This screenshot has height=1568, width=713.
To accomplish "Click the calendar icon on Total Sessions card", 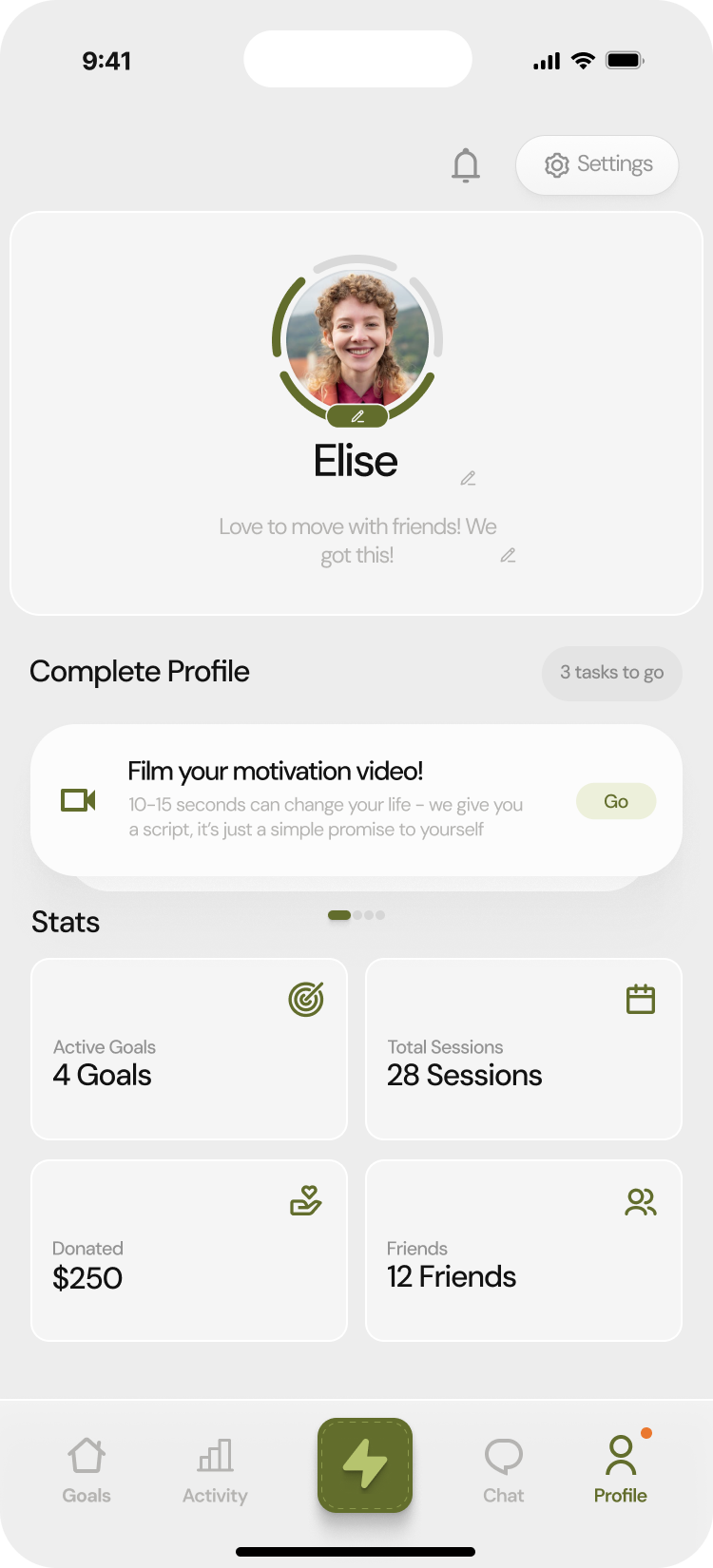I will click(x=641, y=999).
